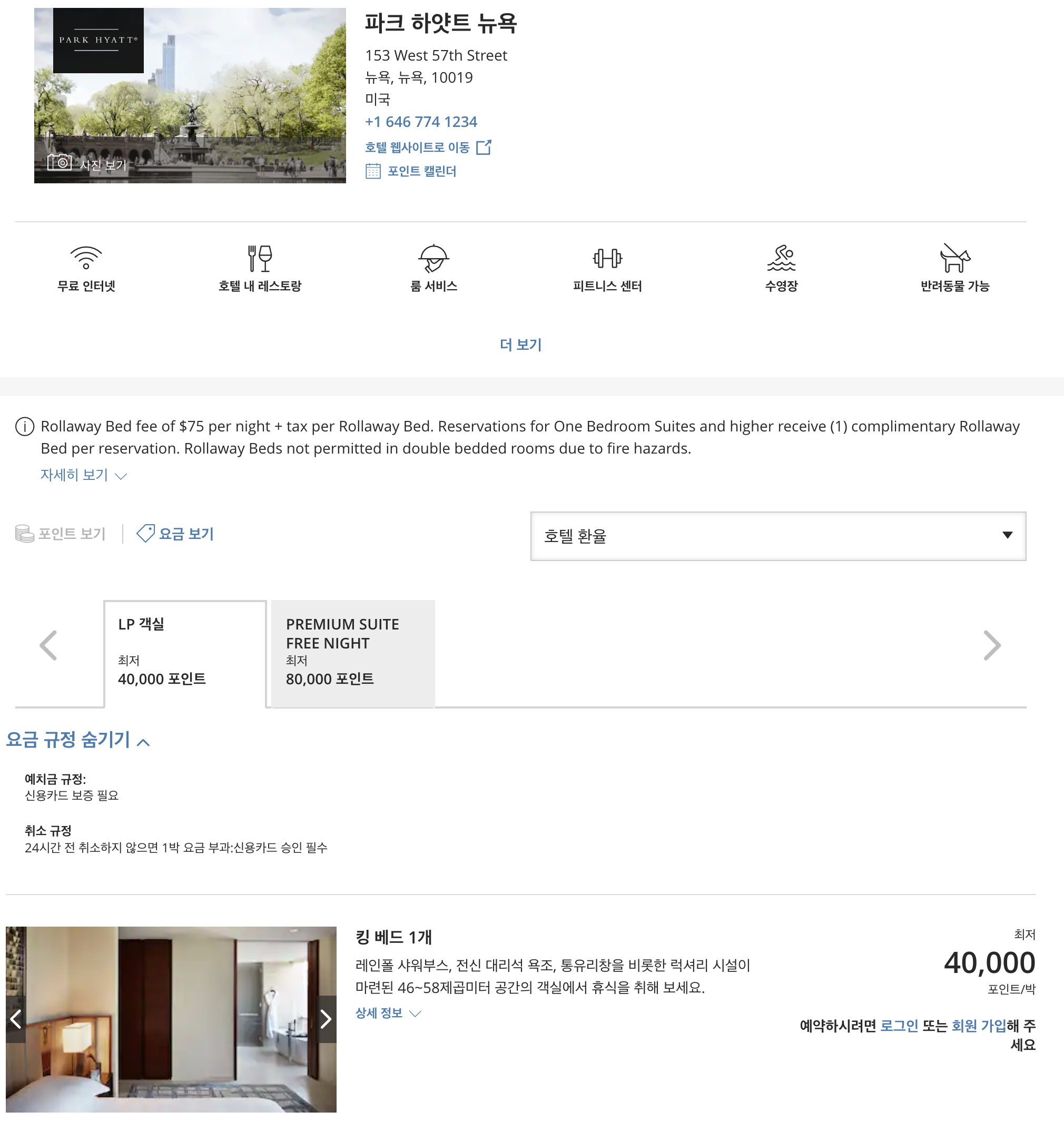Expand the rollaway bed notice (자세히 보기)
Viewport: 1064px width, 1121px height.
(83, 475)
